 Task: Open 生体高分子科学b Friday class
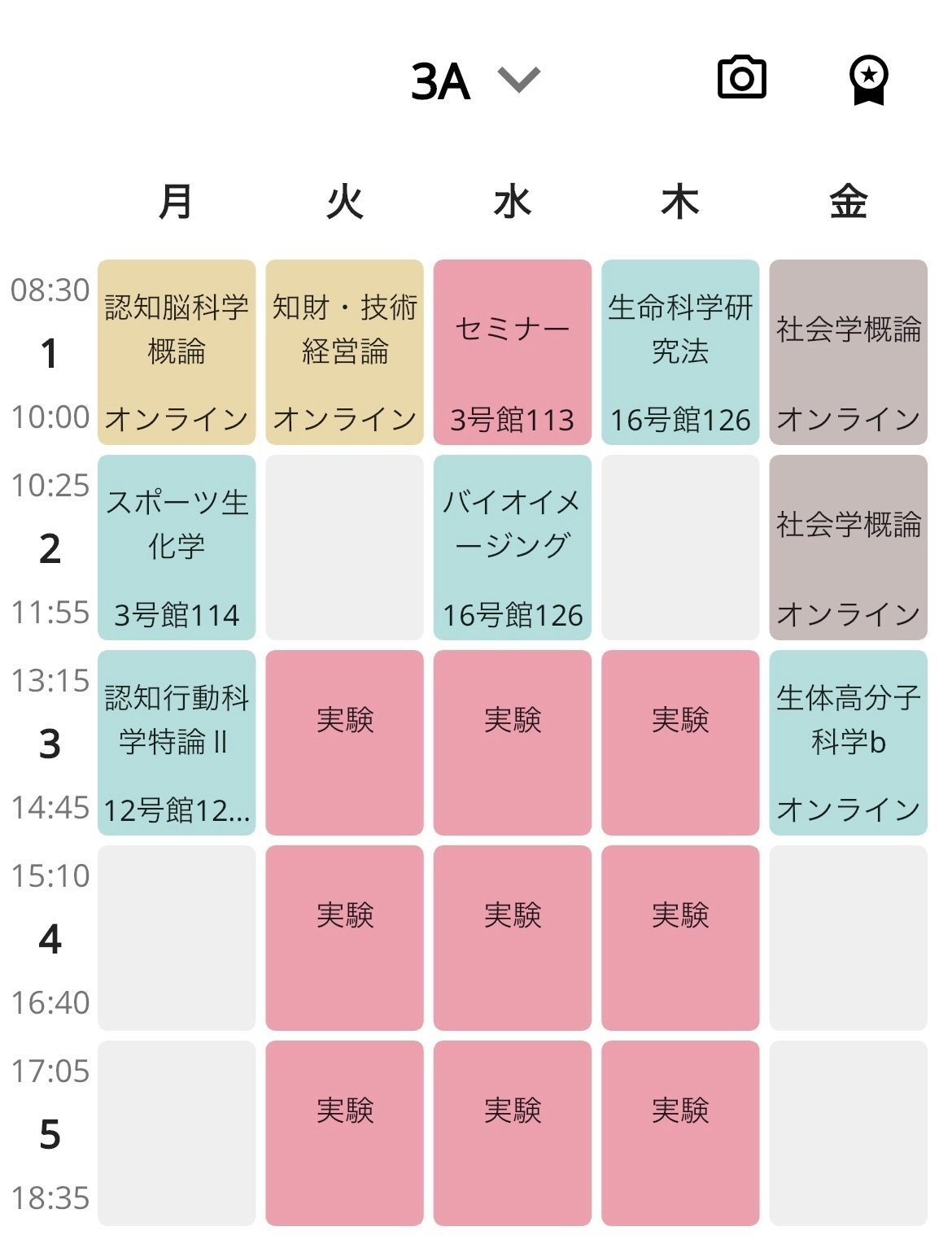pos(849,739)
